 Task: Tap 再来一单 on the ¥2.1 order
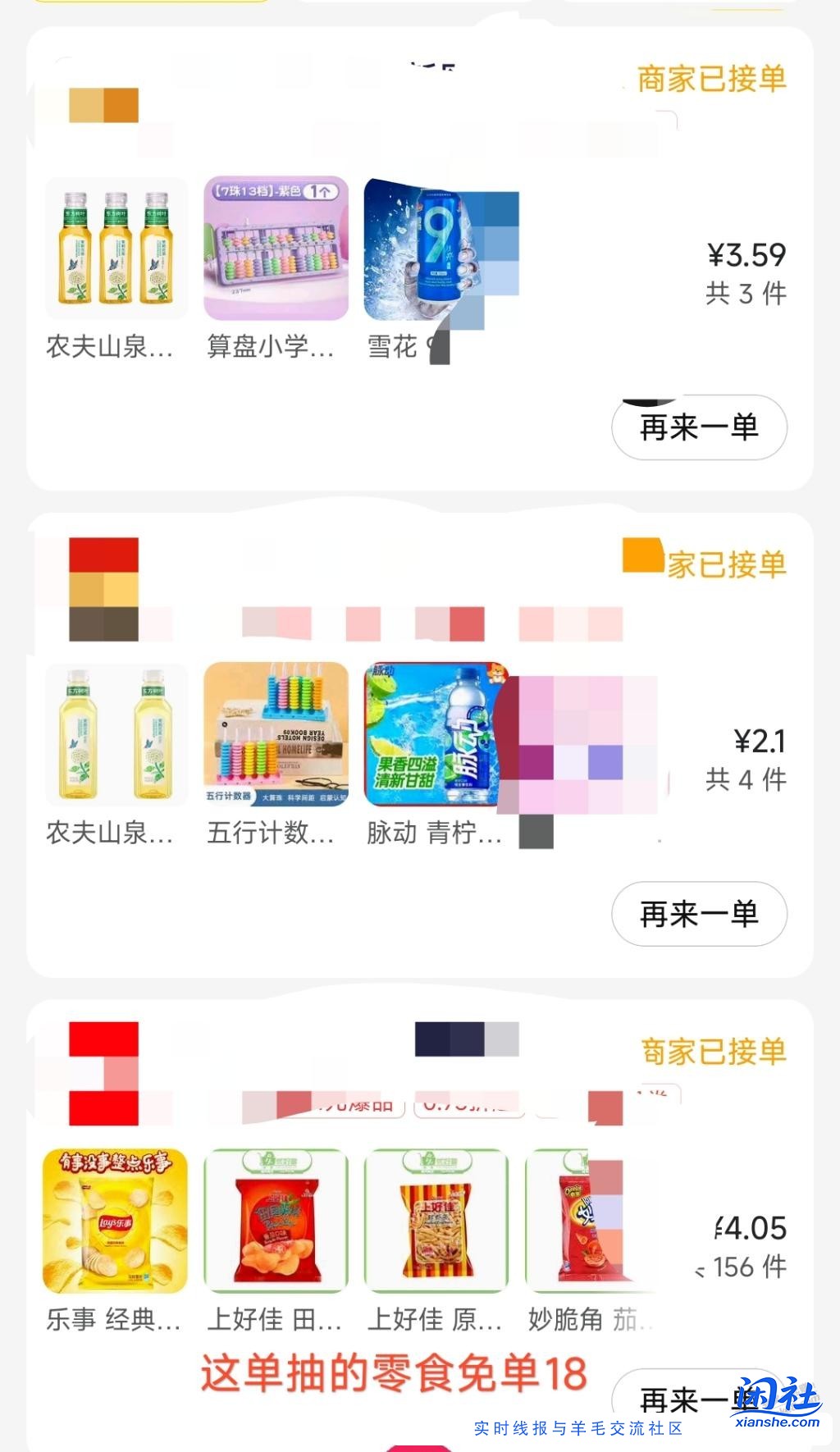point(698,913)
